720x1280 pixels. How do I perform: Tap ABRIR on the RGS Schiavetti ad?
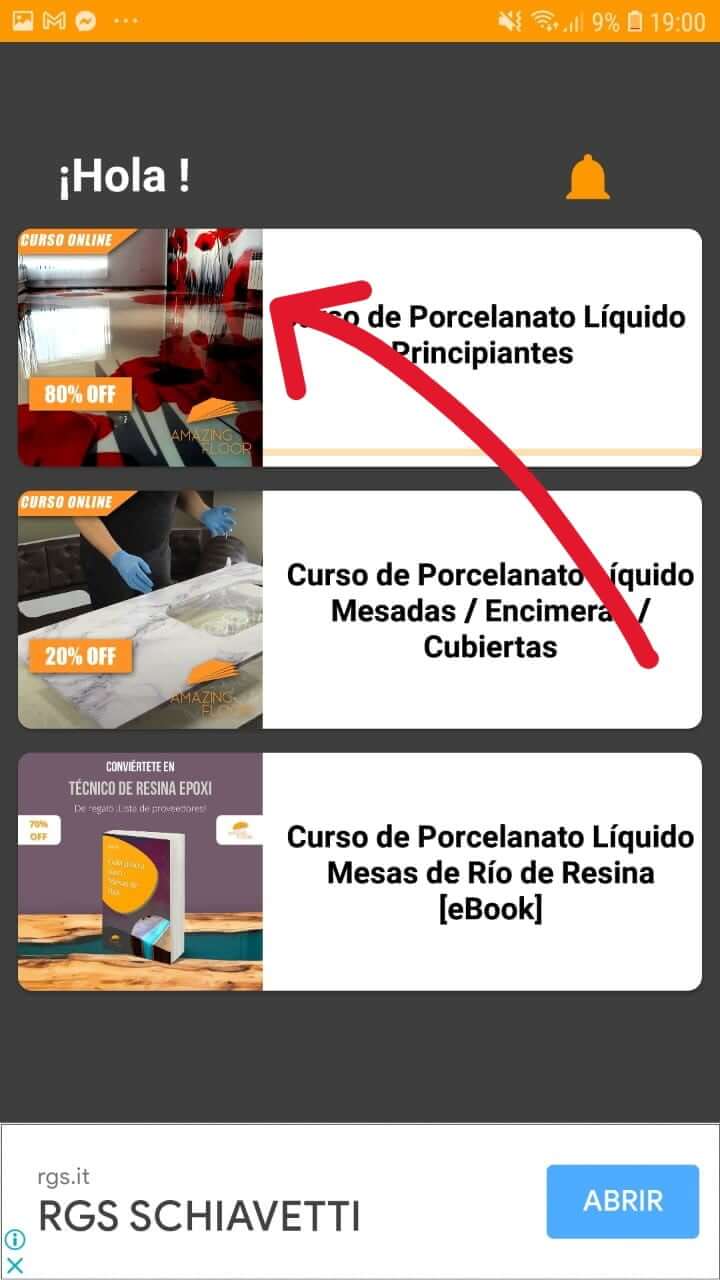(622, 1201)
